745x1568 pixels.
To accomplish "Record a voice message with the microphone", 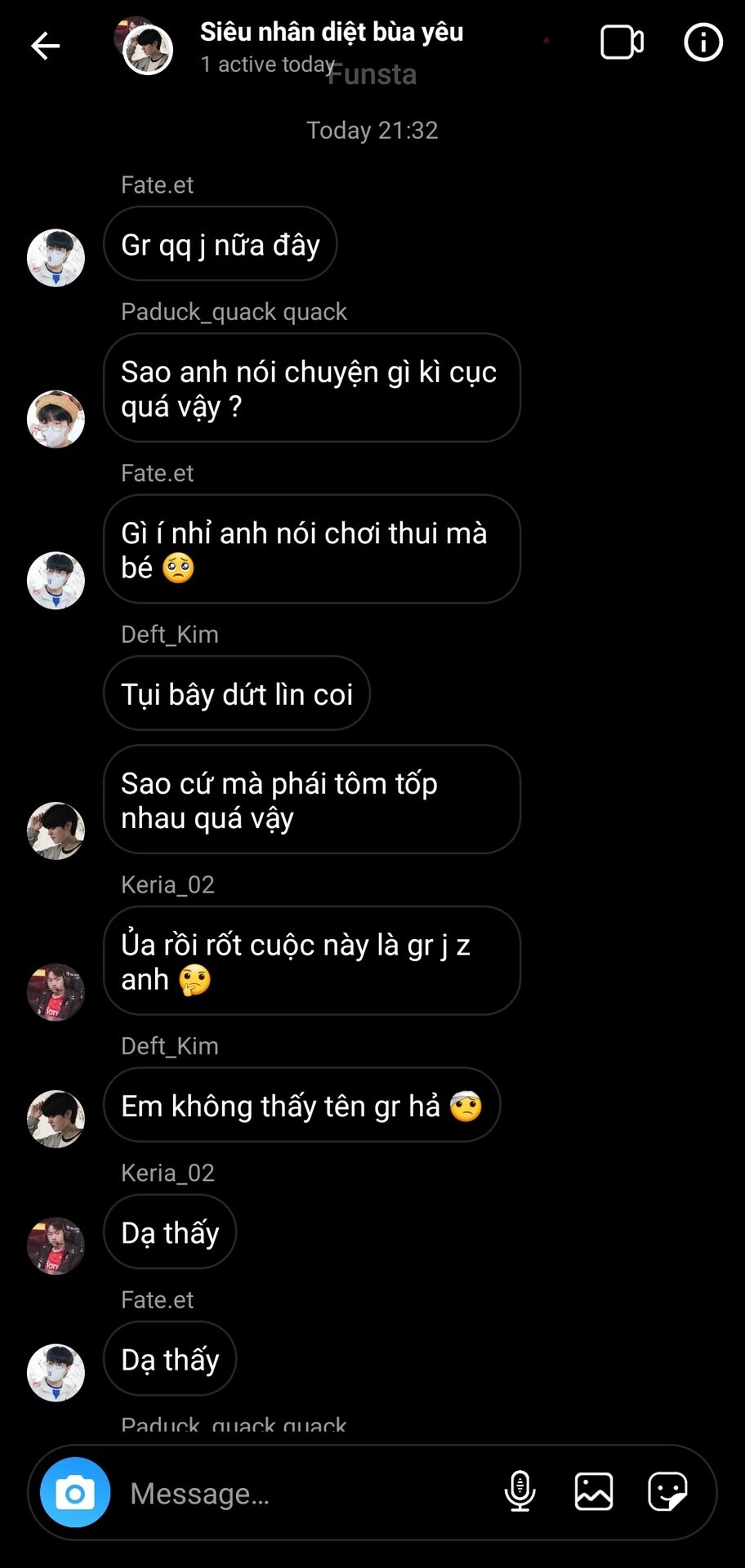I will tap(520, 1492).
